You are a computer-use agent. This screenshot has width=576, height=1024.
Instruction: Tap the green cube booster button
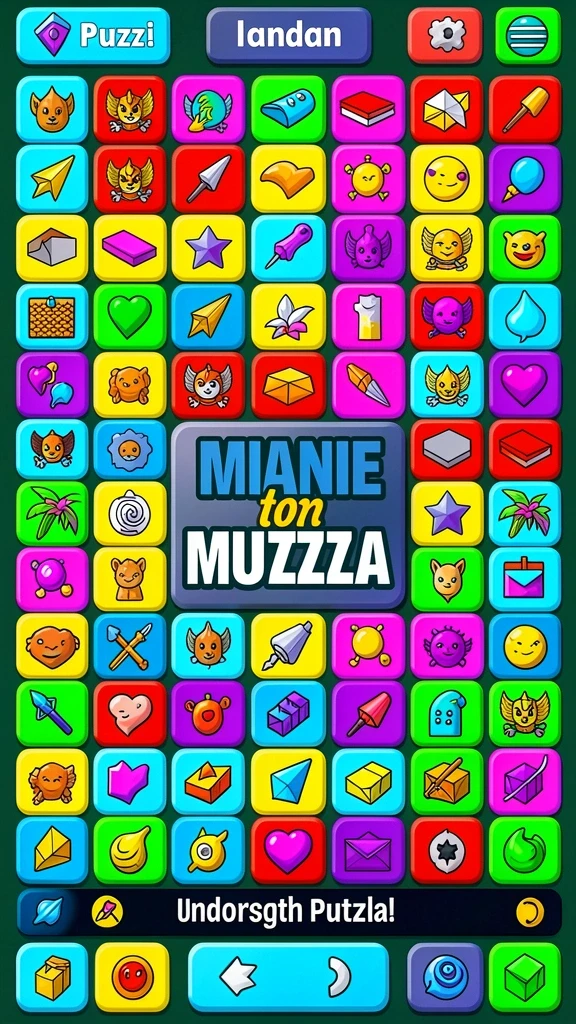point(524,977)
